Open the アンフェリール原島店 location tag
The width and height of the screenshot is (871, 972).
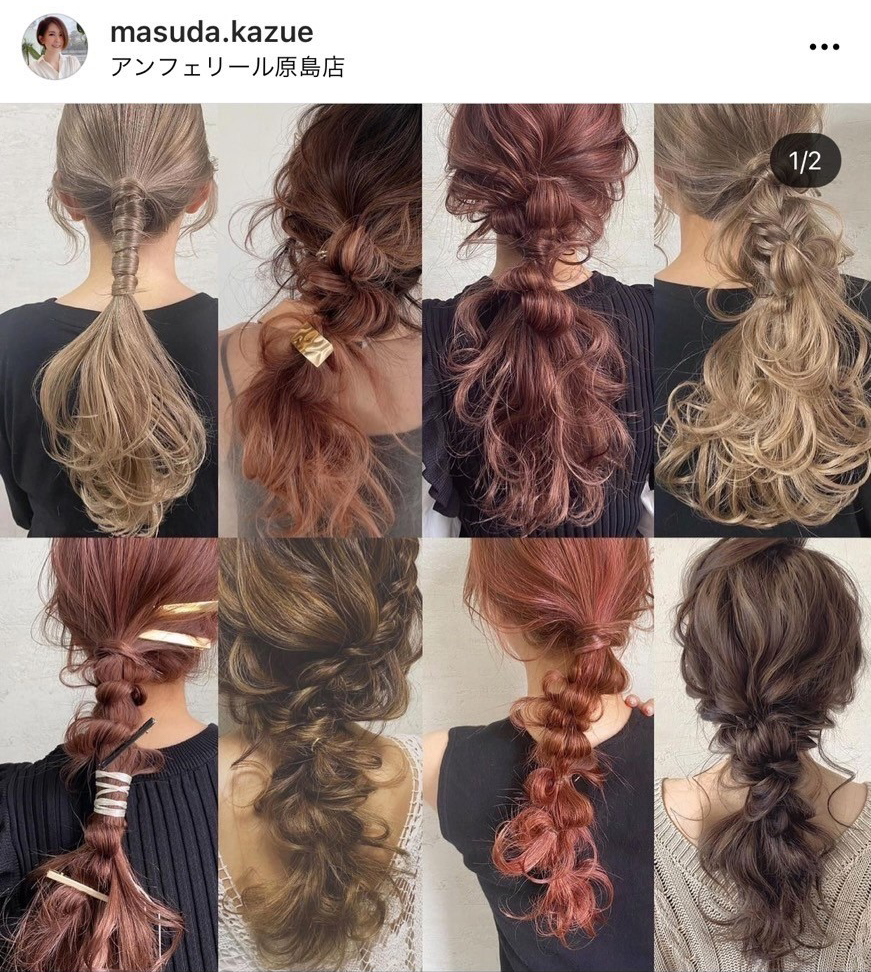pyautogui.click(x=227, y=67)
